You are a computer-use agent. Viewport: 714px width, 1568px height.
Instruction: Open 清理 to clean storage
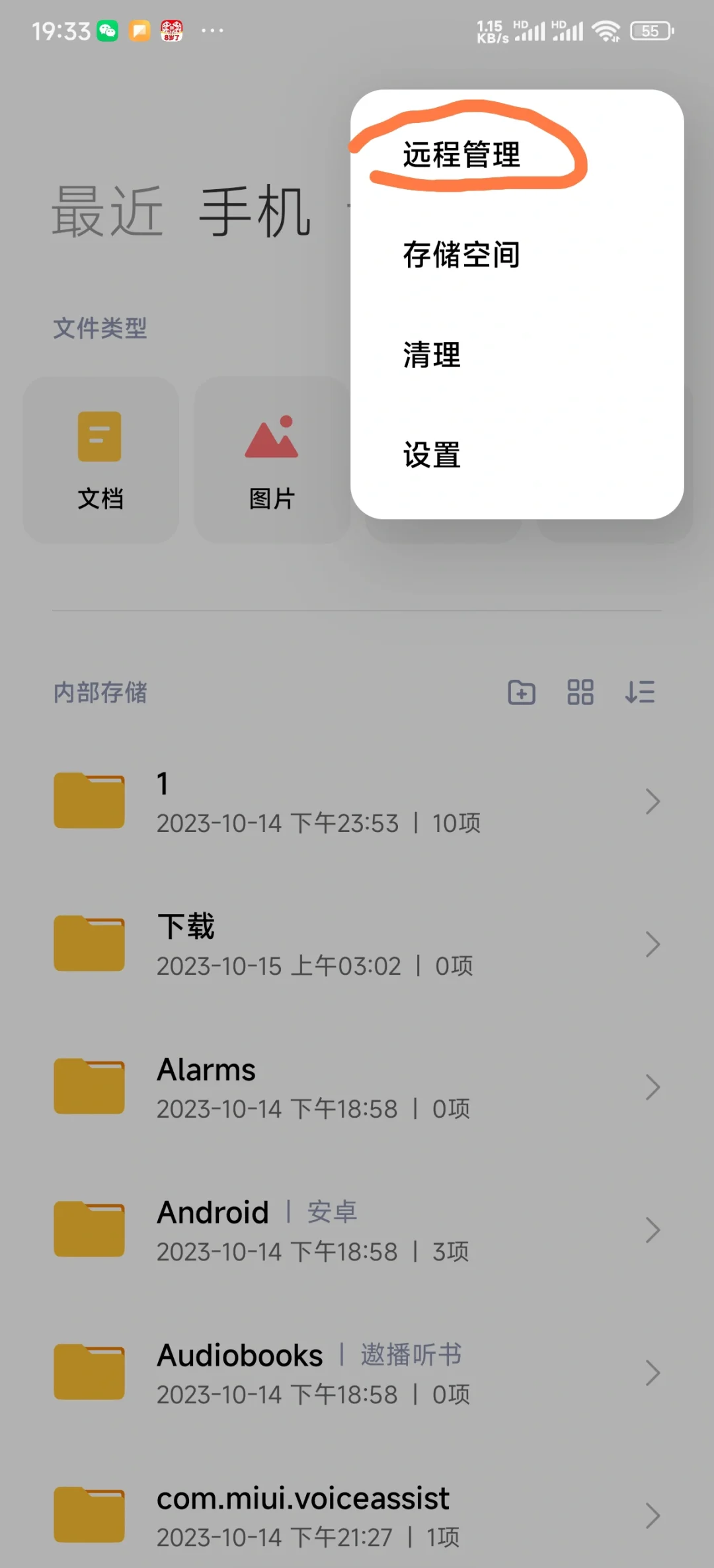click(x=431, y=356)
